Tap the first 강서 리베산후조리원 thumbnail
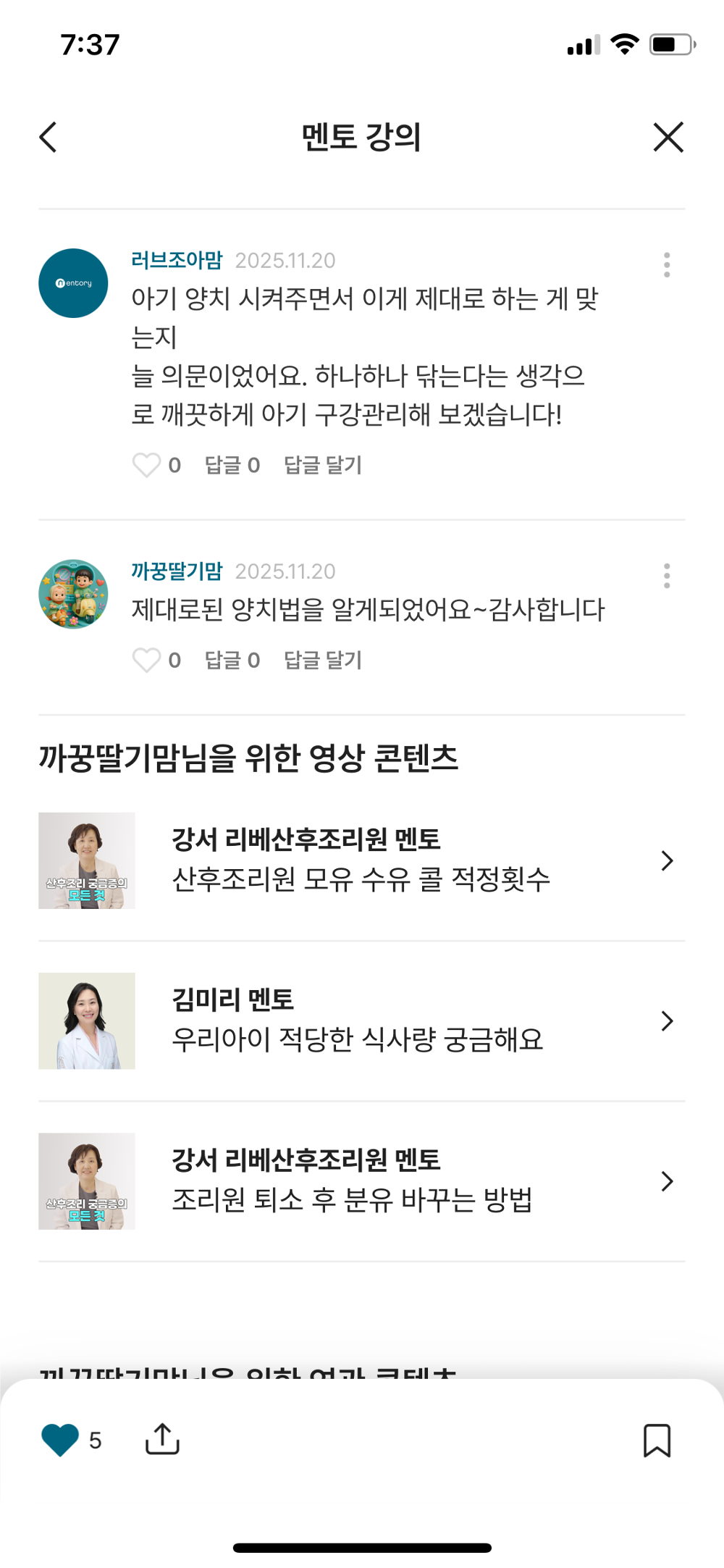This screenshot has height=1568, width=724. click(x=88, y=860)
